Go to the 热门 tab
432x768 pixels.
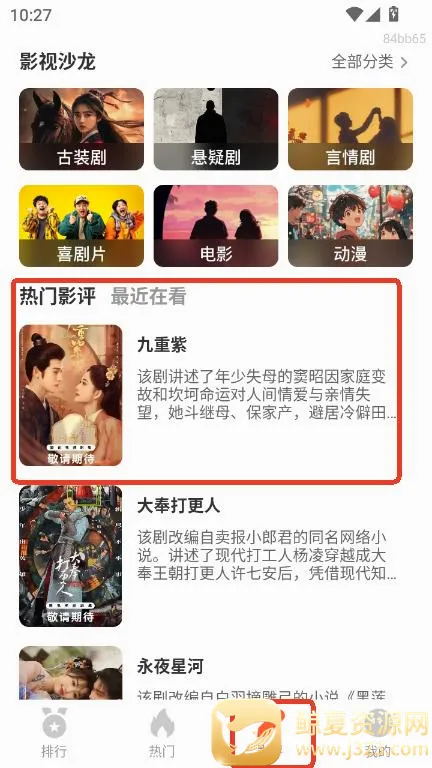tap(162, 733)
